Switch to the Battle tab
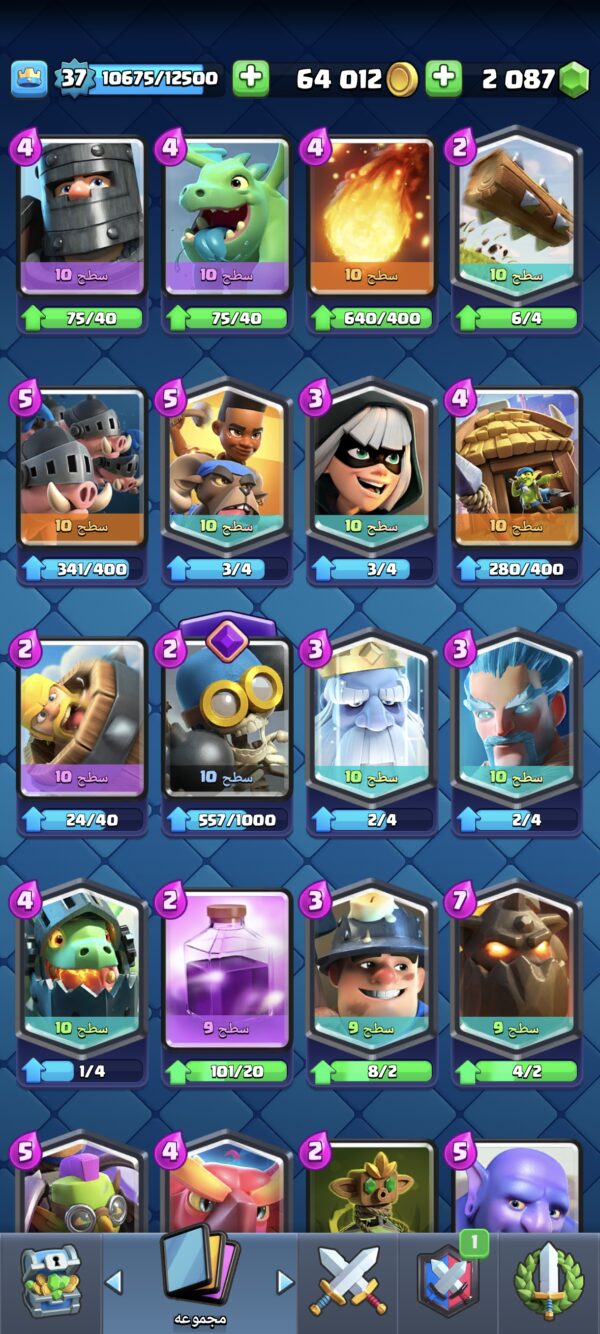This screenshot has height=1334, width=600. 346,1284
